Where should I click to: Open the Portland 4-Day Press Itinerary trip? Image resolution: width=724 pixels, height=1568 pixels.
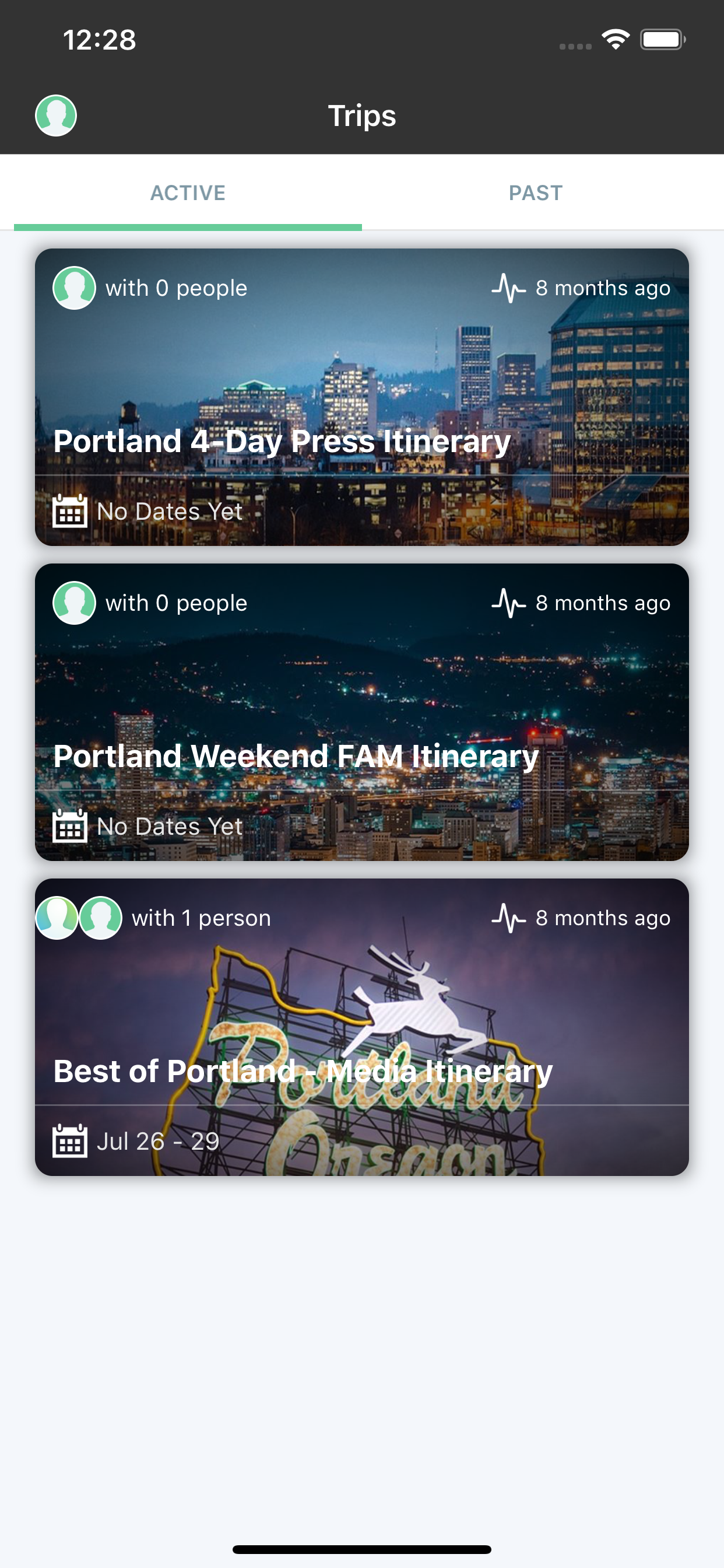tap(362, 395)
